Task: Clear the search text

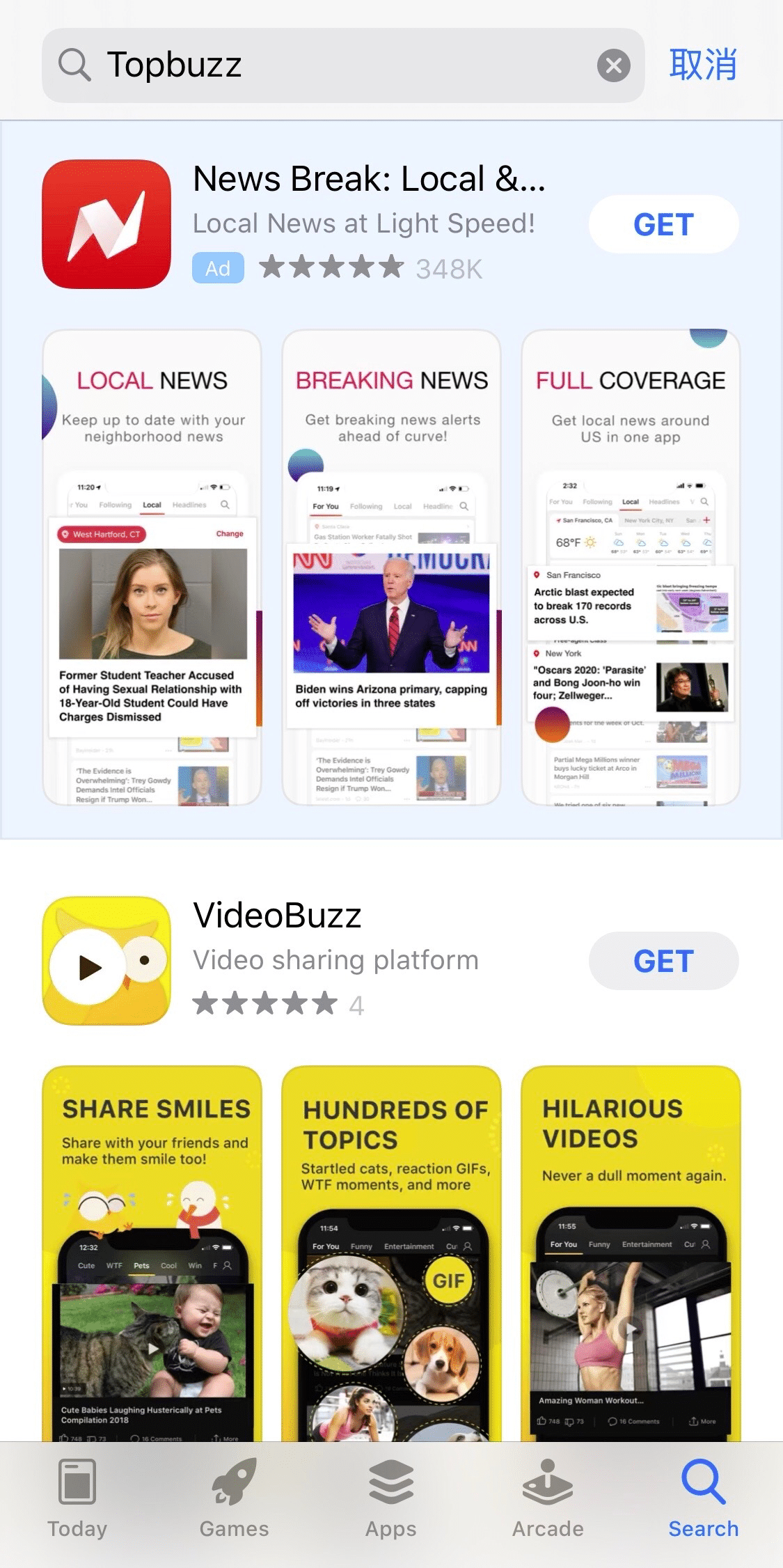Action: (613, 65)
